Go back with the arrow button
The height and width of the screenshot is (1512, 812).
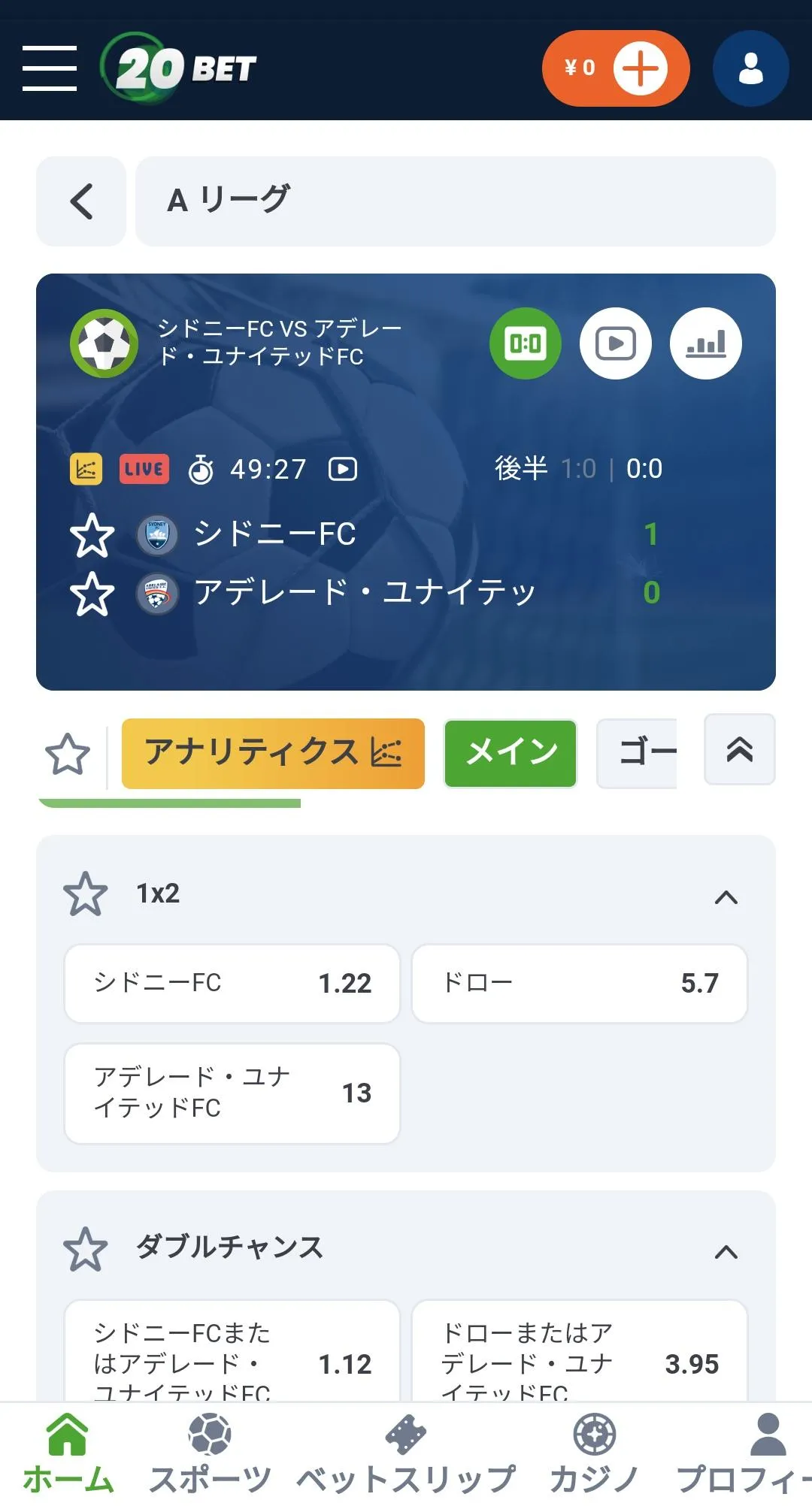click(x=81, y=201)
